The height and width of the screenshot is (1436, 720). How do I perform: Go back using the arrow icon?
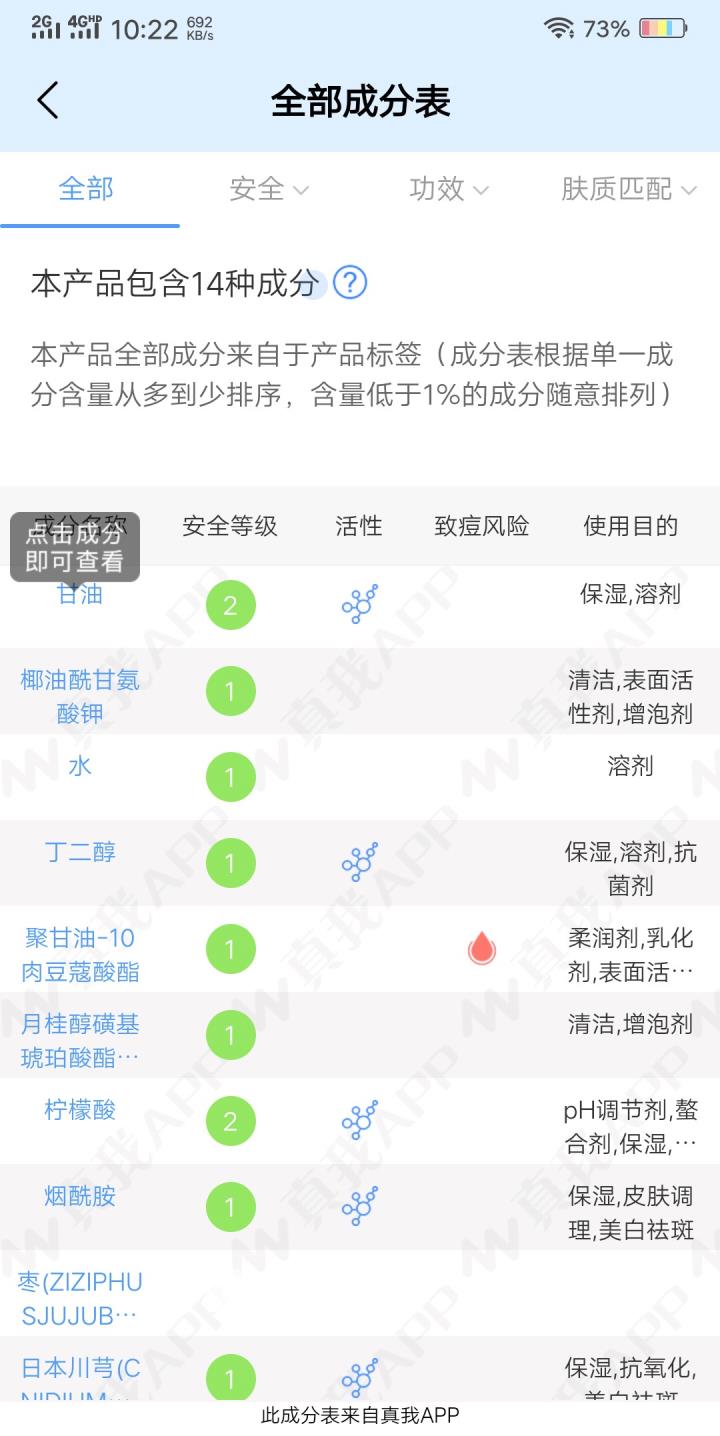tap(48, 101)
